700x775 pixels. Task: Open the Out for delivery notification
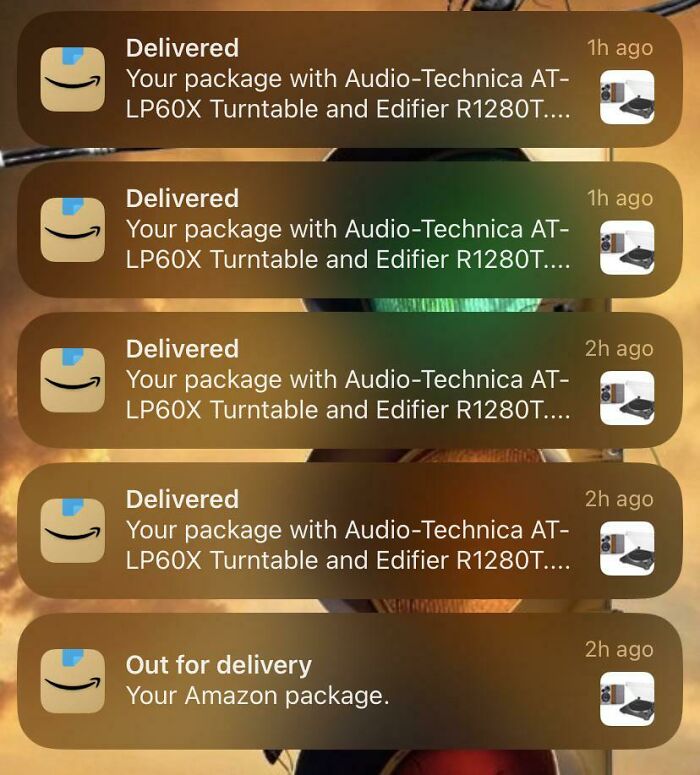(340, 680)
